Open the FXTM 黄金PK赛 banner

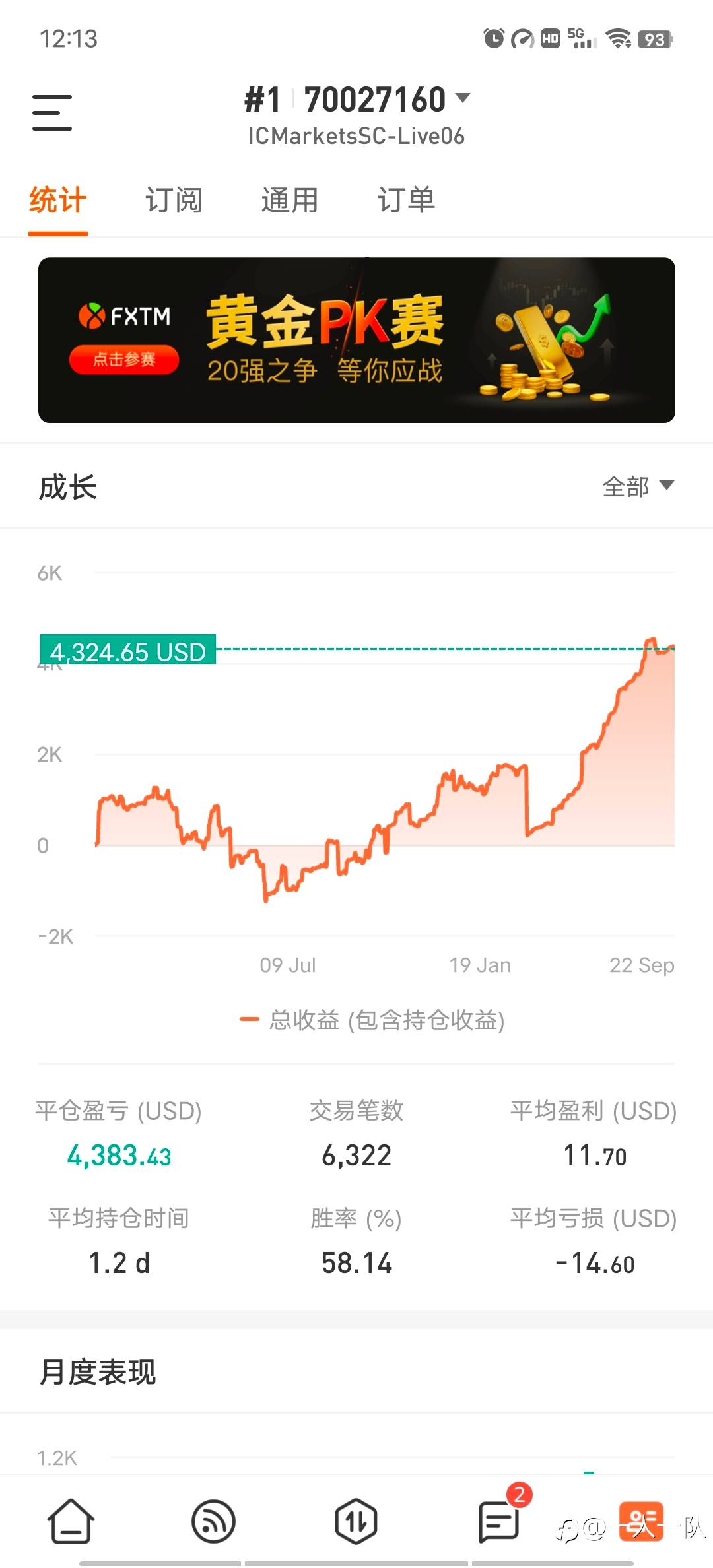click(356, 340)
